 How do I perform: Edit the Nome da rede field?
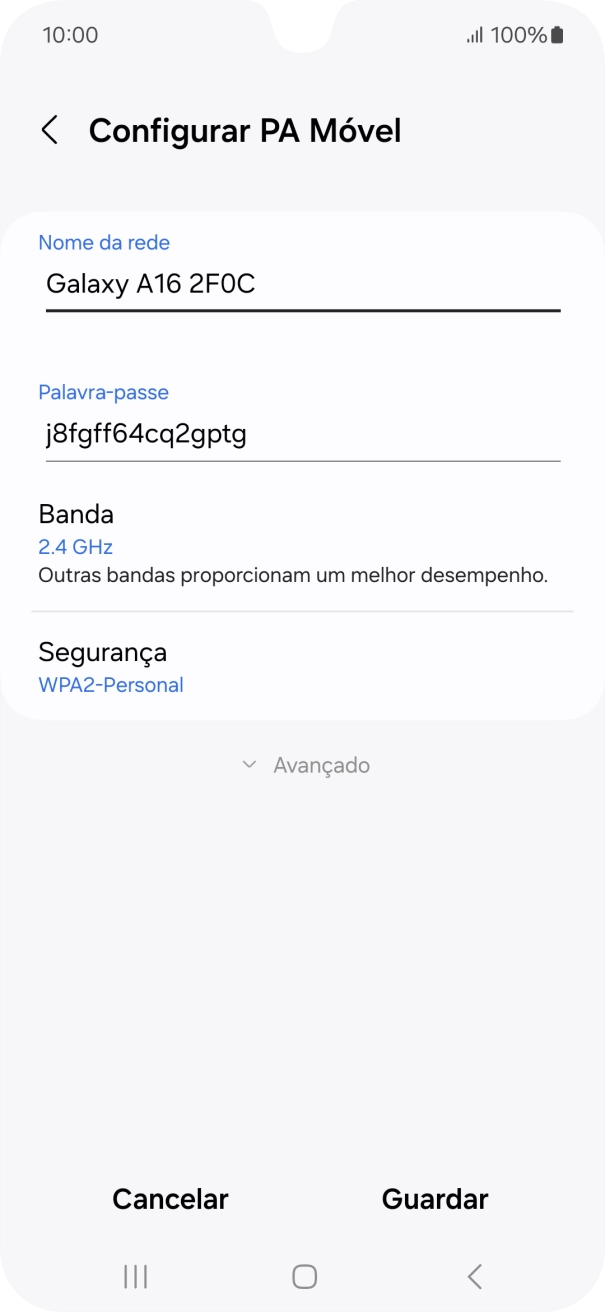click(x=300, y=285)
